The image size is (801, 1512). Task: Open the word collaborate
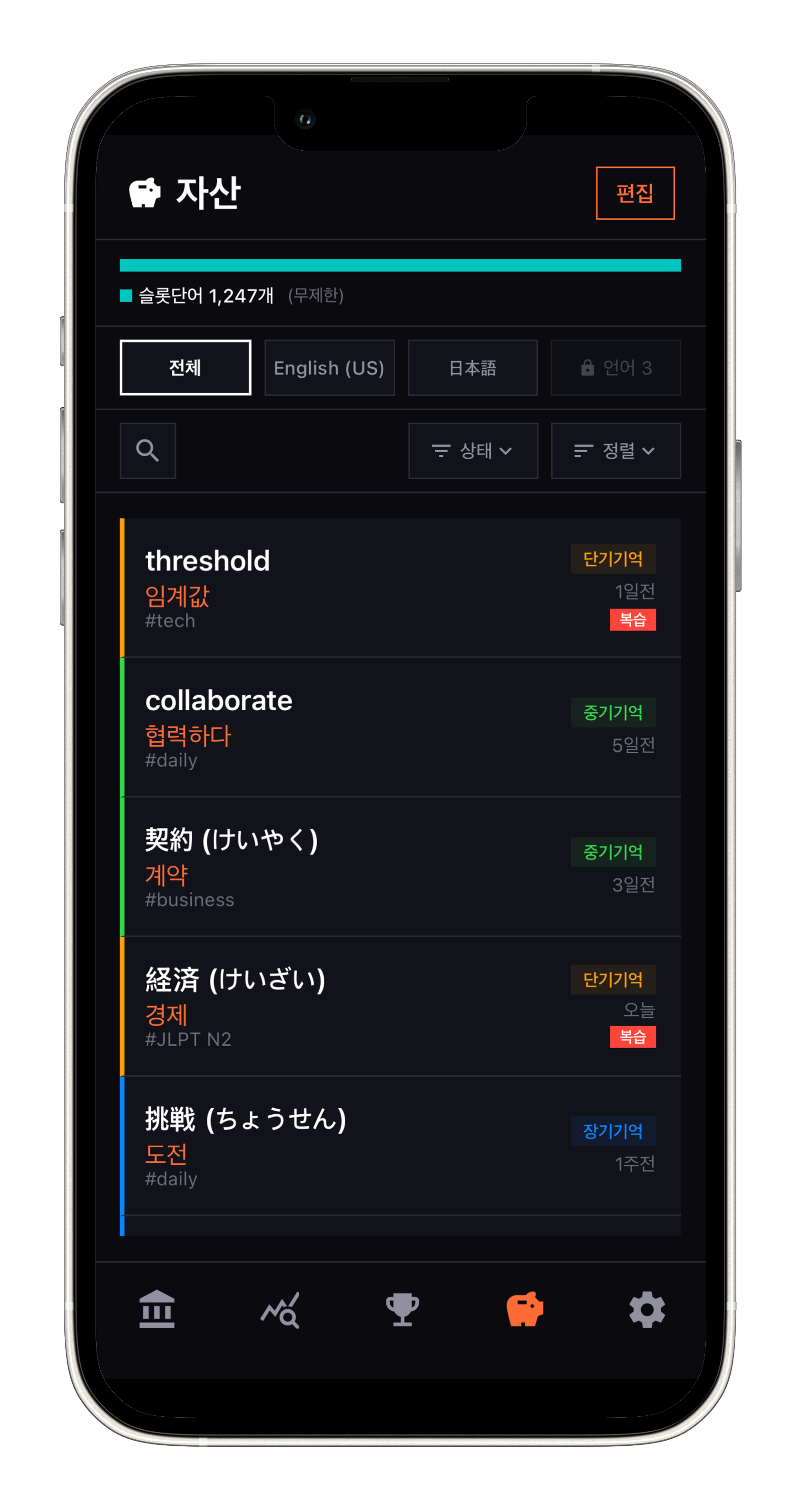(352, 727)
